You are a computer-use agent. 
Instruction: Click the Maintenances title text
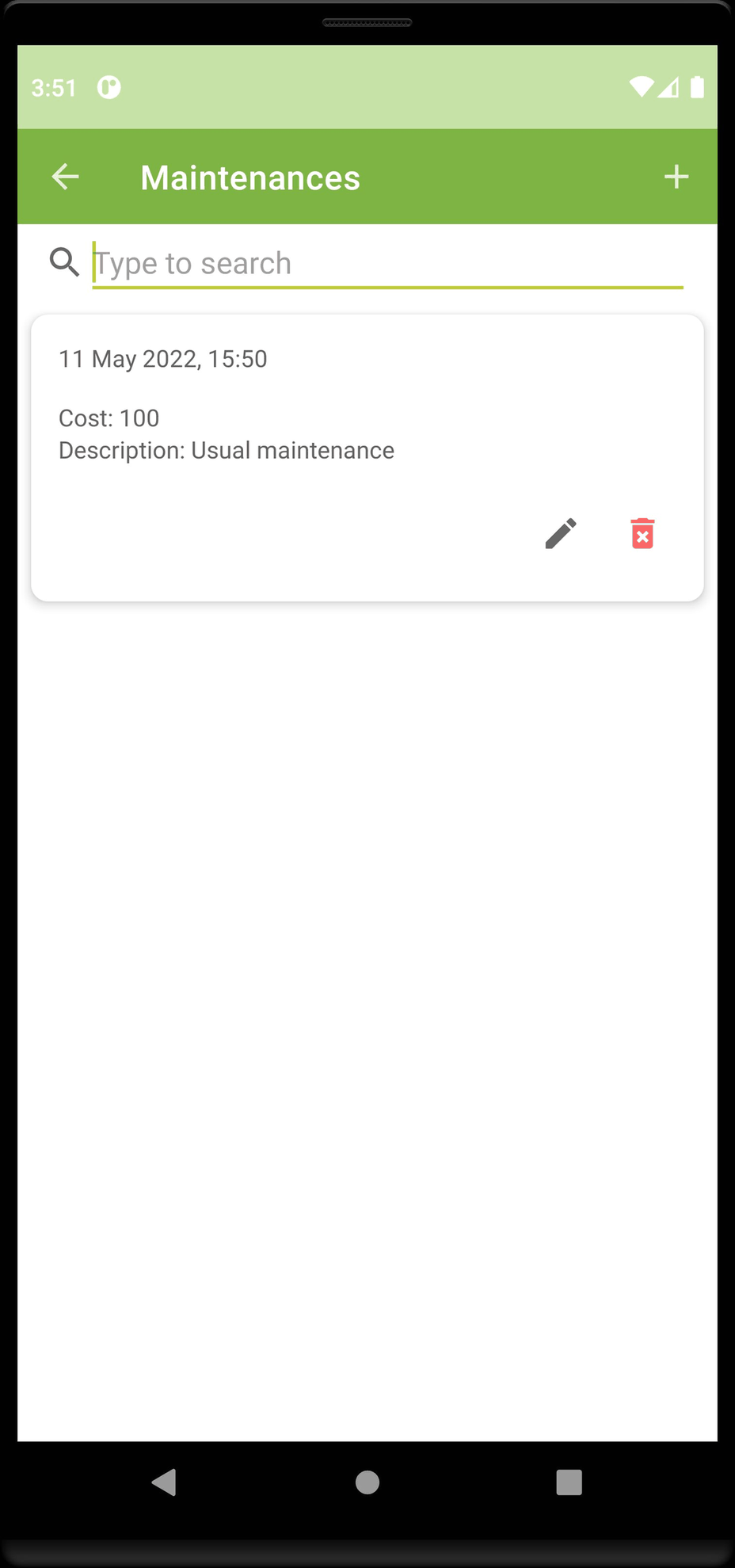tap(249, 177)
